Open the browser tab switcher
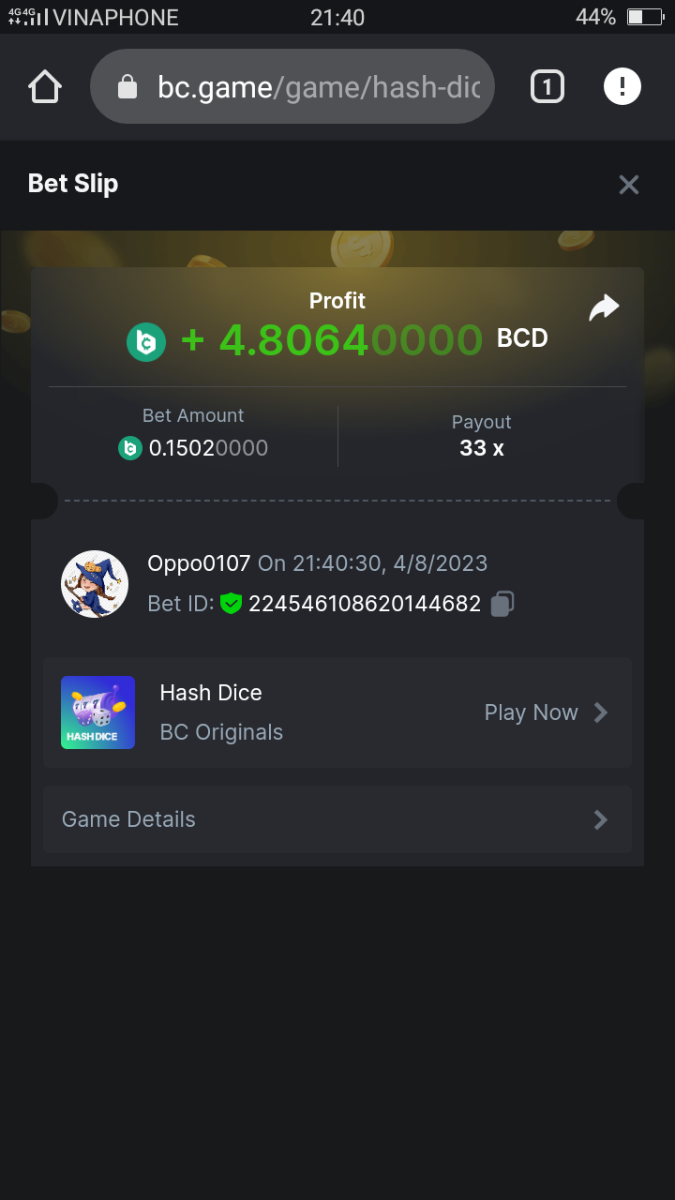 click(546, 87)
